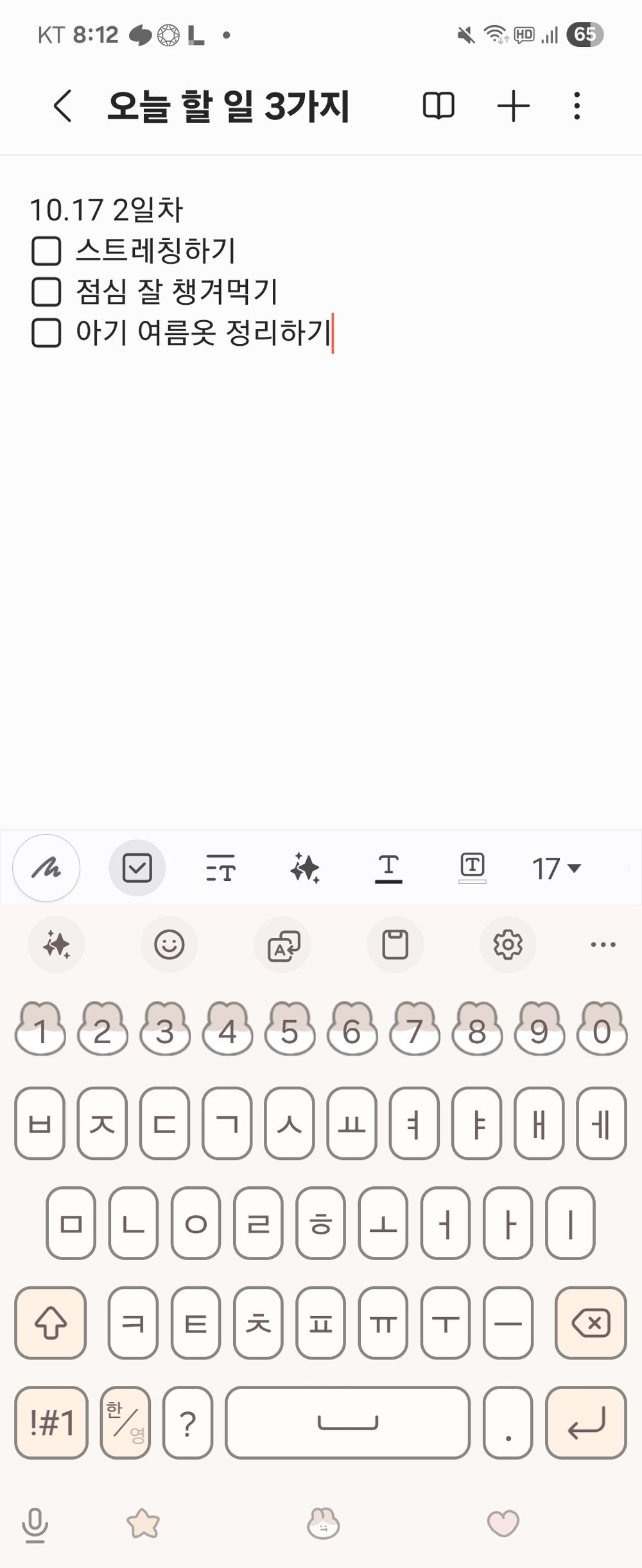The height and width of the screenshot is (1568, 642).
Task: Open keyboard settings with the gear icon
Action: click(508, 944)
